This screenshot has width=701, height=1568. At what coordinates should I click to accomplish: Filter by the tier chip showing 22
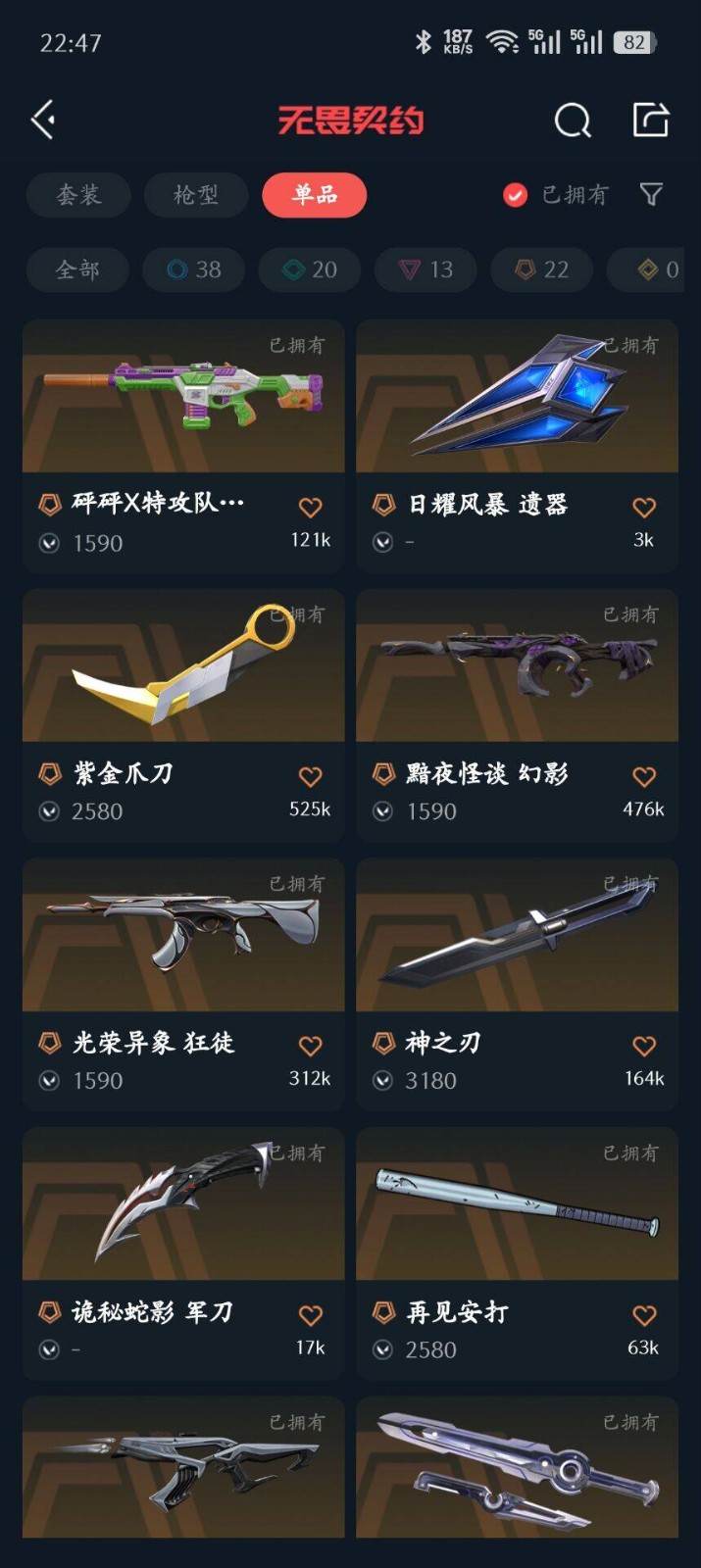coord(542,269)
